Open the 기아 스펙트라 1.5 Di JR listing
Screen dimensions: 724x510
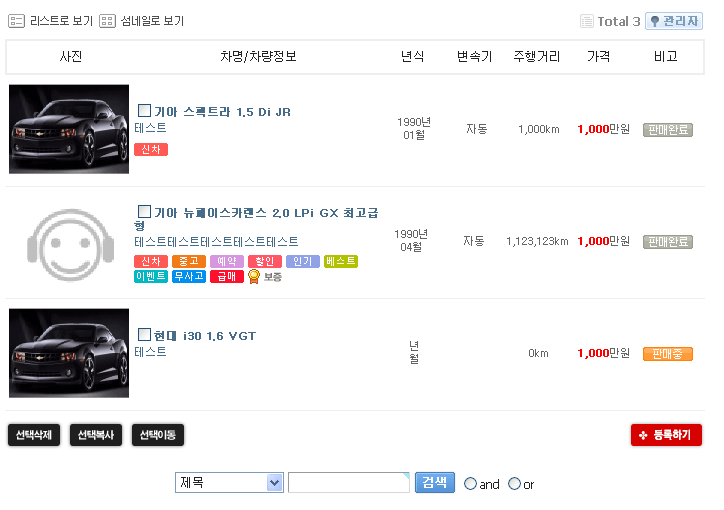pyautogui.click(x=222, y=111)
